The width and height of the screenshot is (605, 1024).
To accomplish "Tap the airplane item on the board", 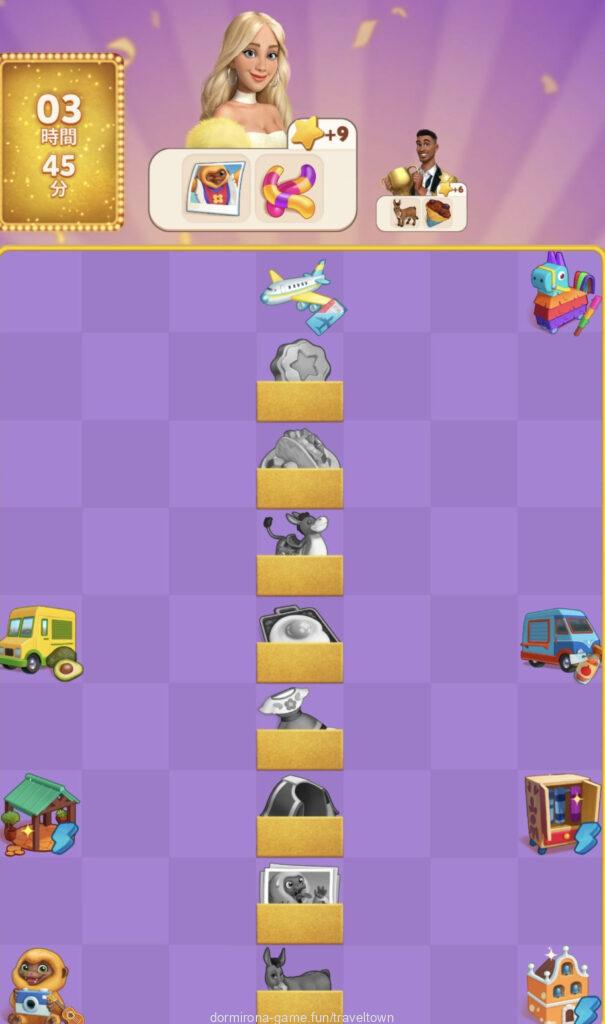I will [300, 294].
